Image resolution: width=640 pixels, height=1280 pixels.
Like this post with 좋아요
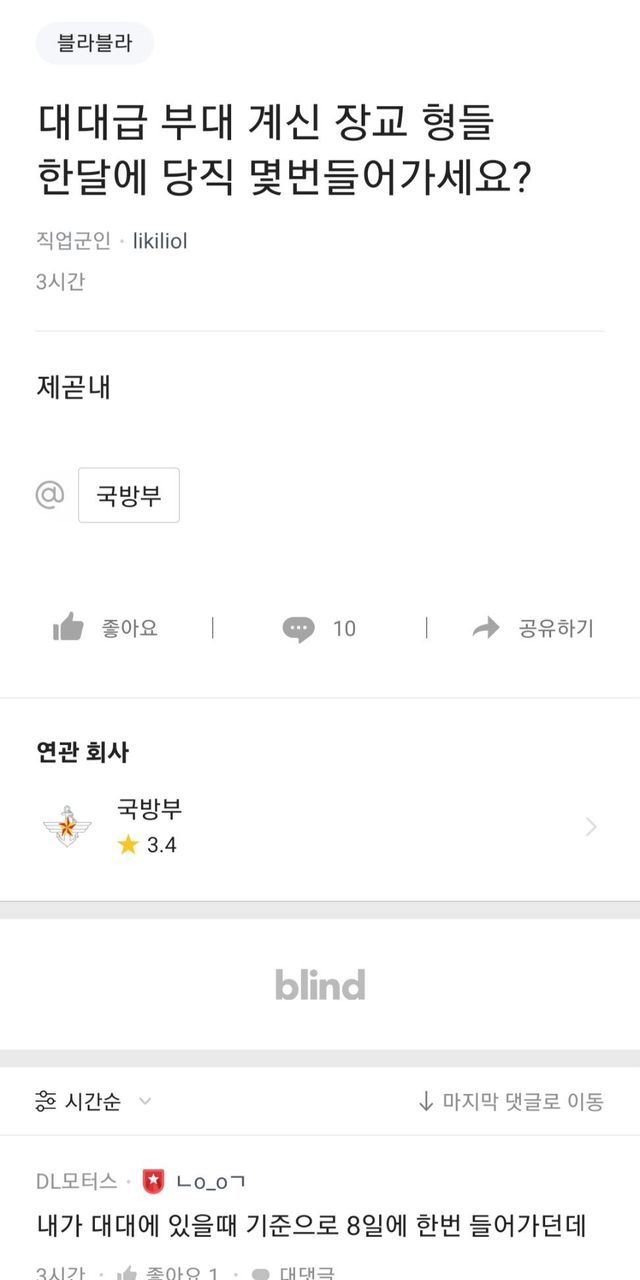[105, 628]
